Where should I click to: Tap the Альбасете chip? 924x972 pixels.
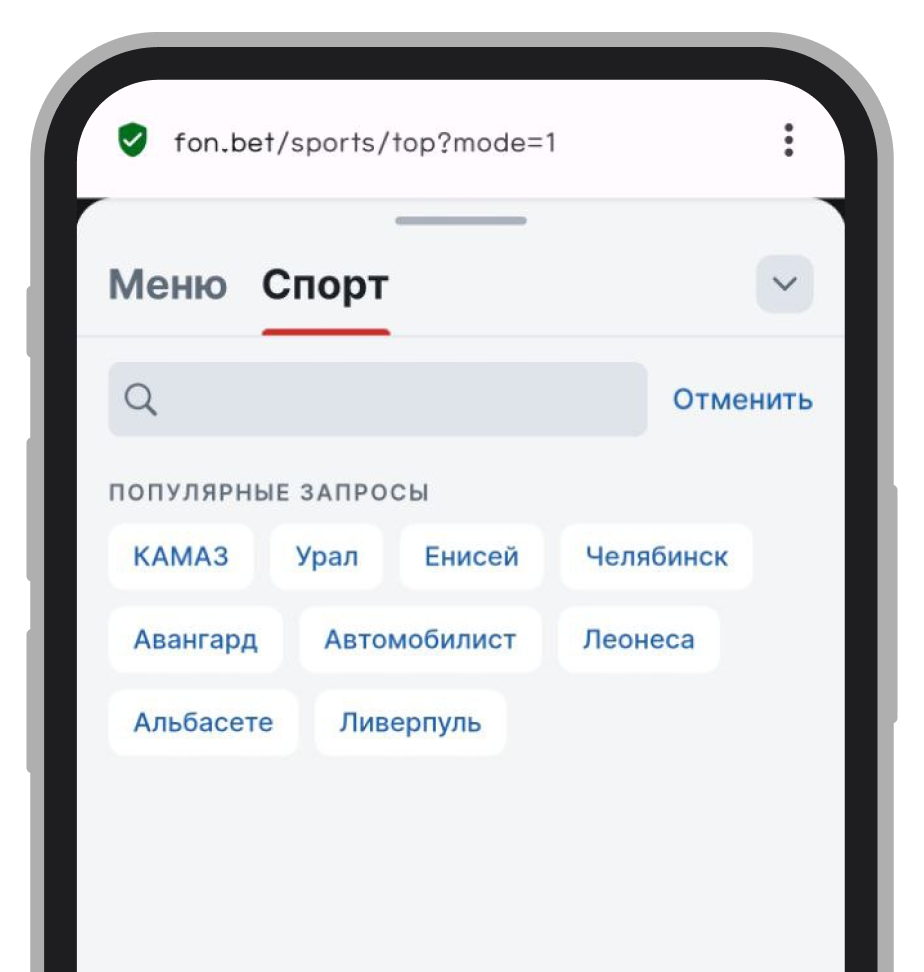point(203,722)
